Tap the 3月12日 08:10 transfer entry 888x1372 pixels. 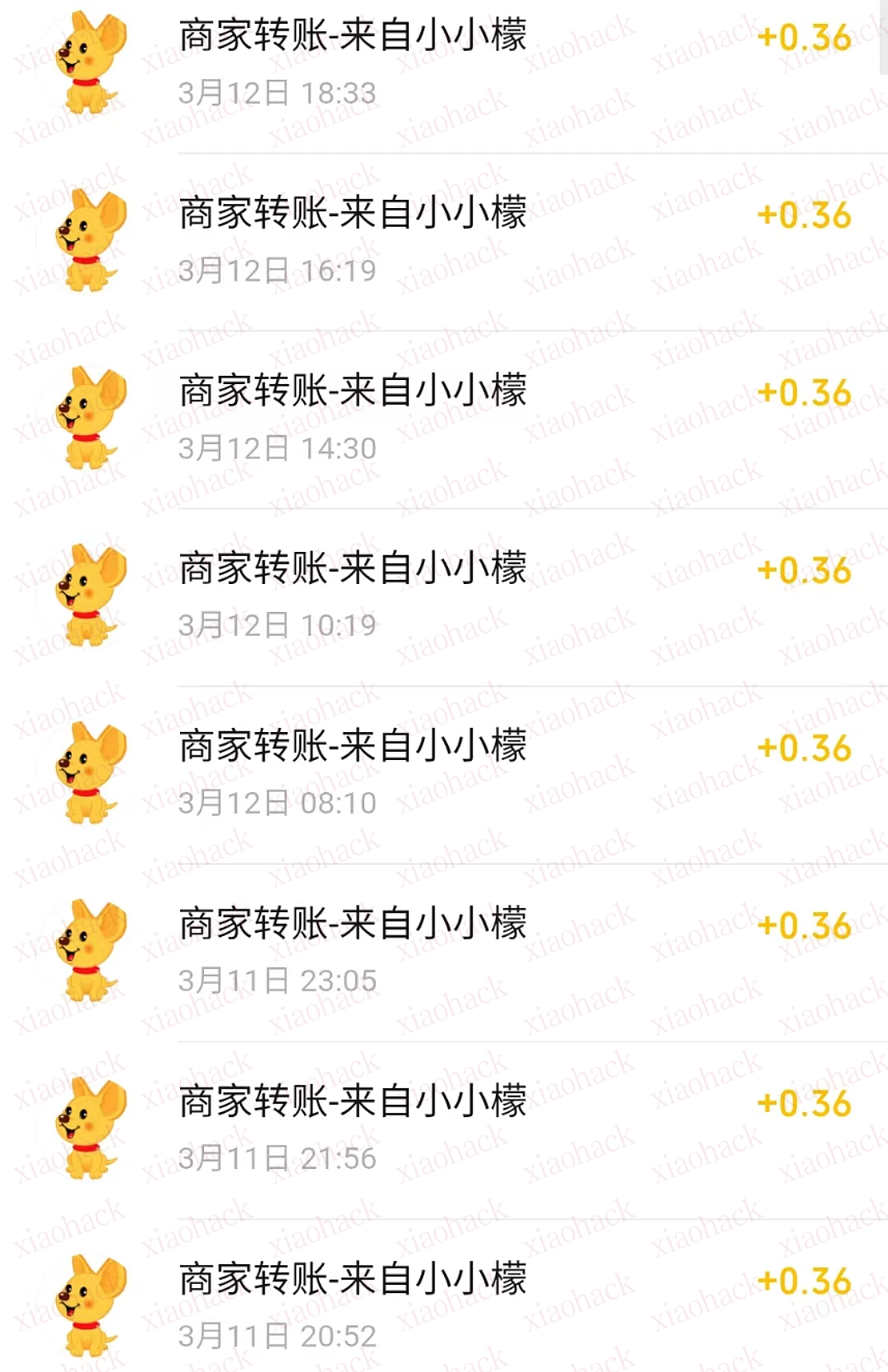point(444,773)
